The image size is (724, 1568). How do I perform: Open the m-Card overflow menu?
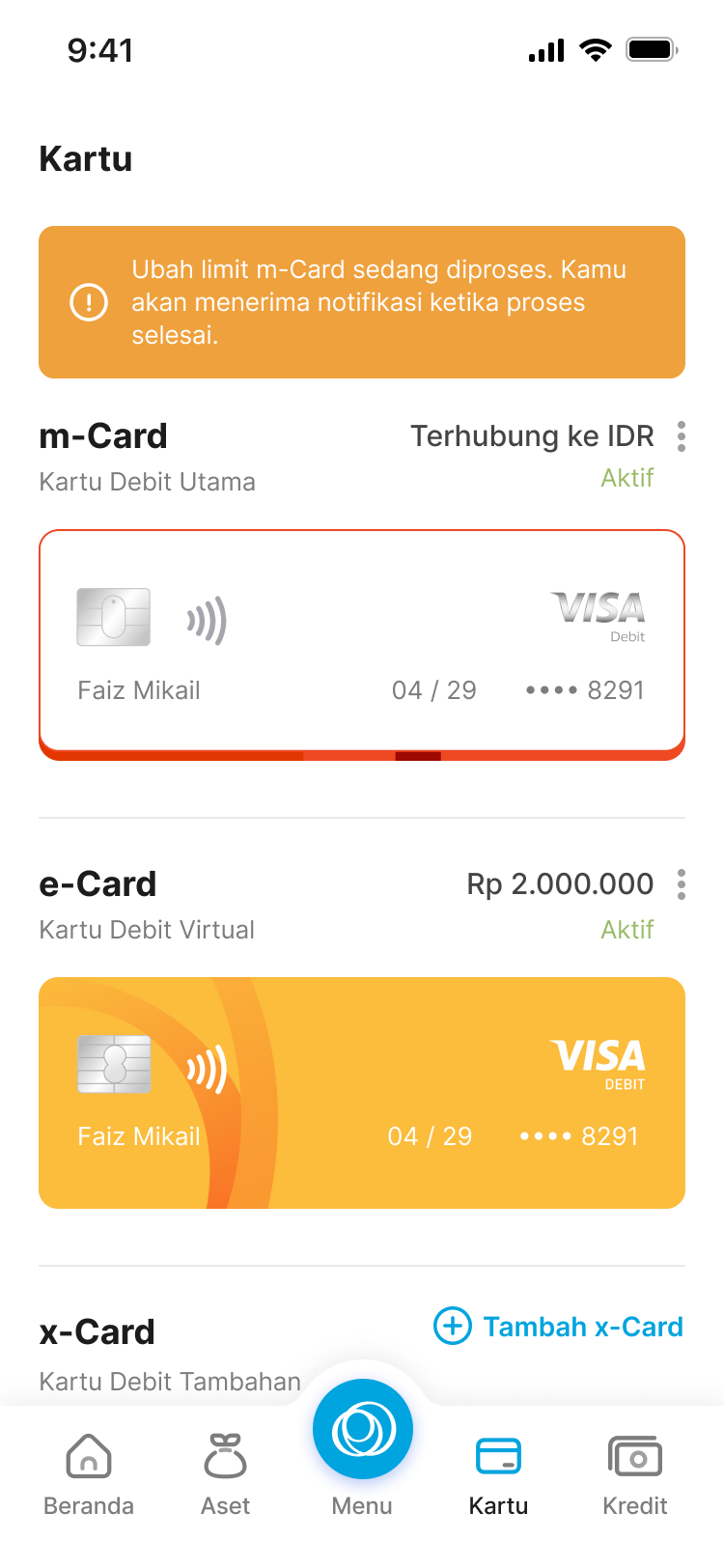coord(682,436)
